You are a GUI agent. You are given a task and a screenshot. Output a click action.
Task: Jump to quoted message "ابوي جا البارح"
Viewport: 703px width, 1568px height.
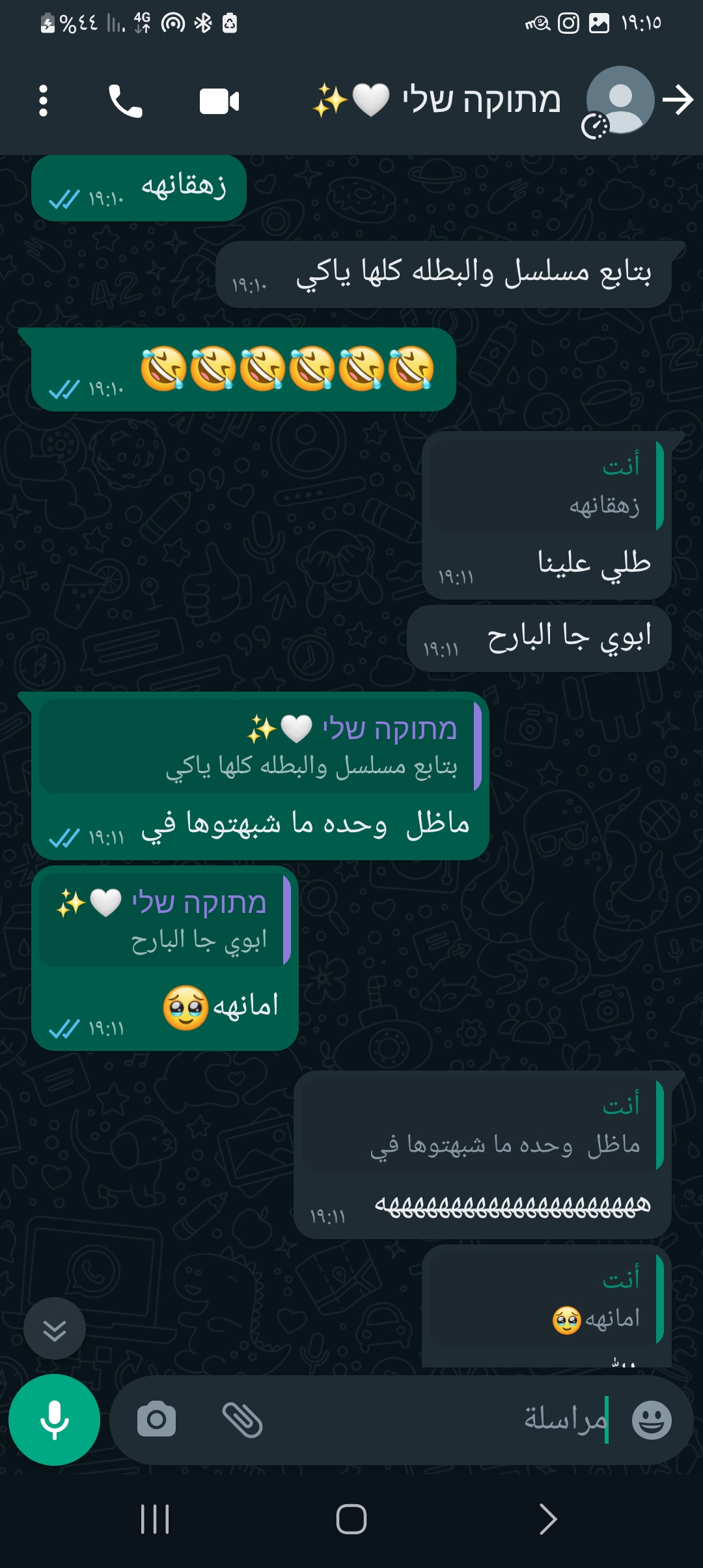(x=164, y=921)
